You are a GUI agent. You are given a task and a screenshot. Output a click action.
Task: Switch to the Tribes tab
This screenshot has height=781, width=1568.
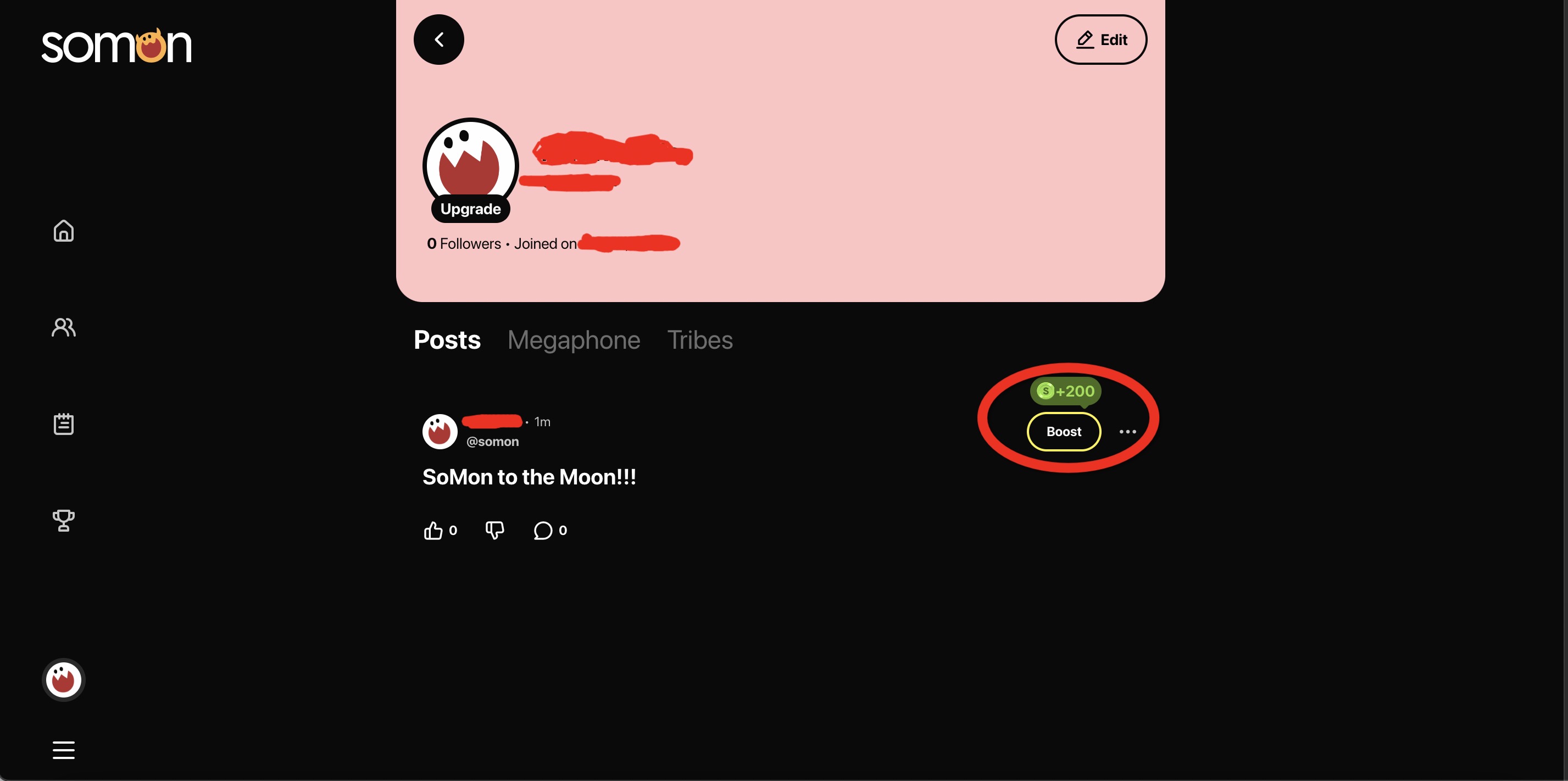pos(699,339)
